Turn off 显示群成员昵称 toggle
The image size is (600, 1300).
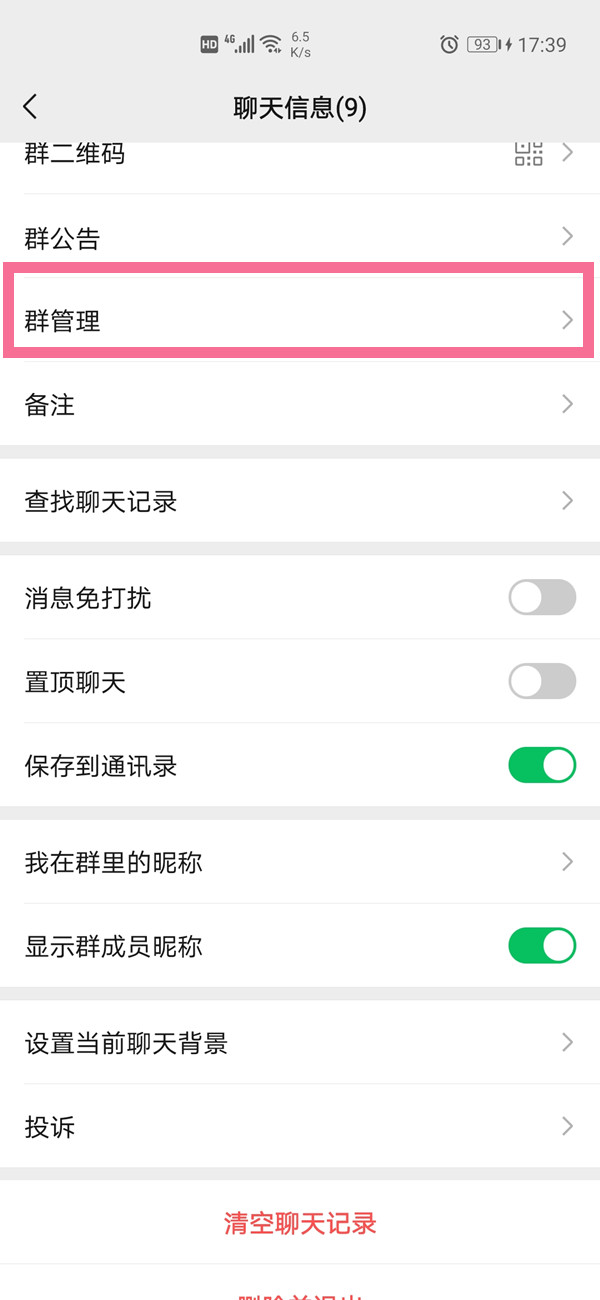542,946
